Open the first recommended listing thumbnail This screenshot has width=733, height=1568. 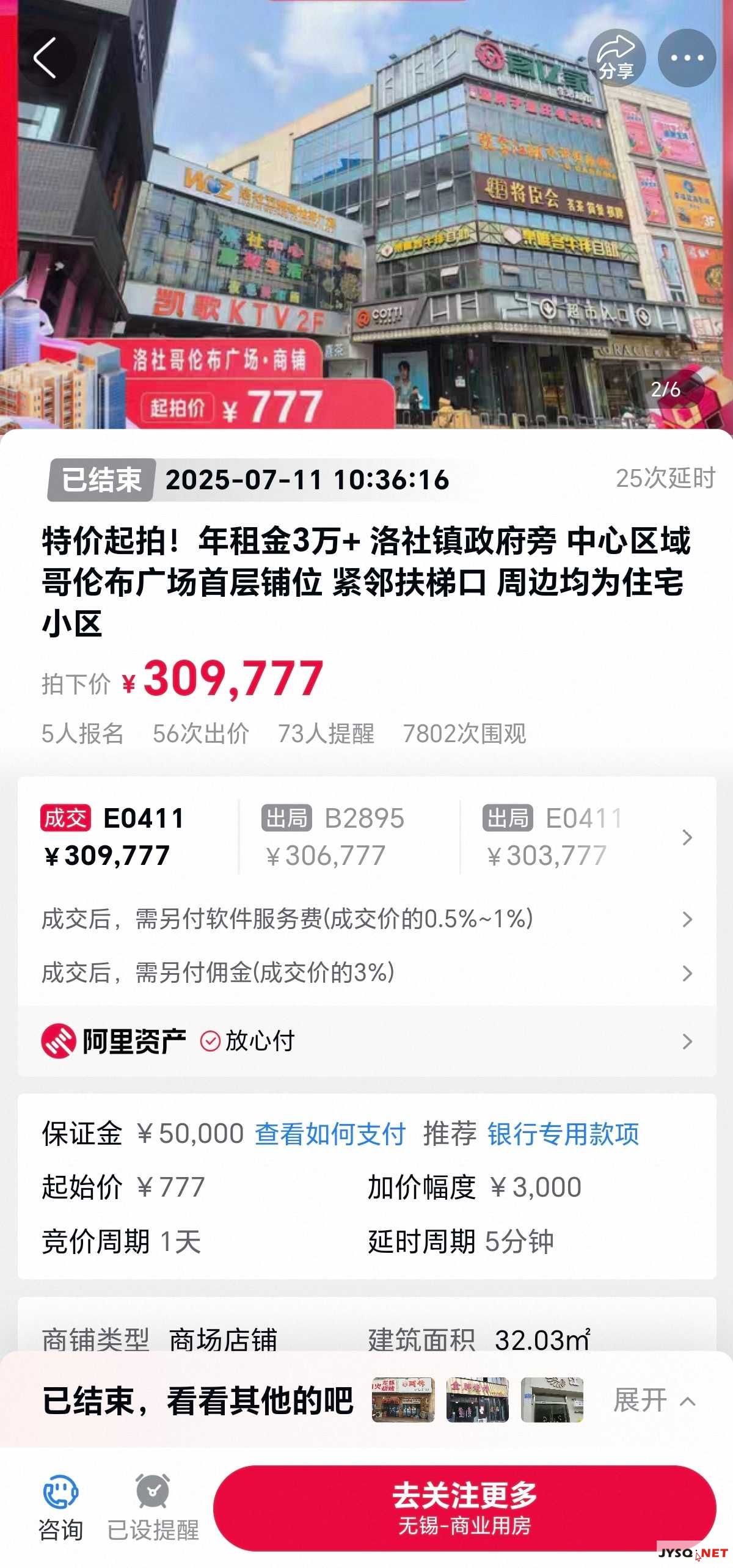[403, 1400]
